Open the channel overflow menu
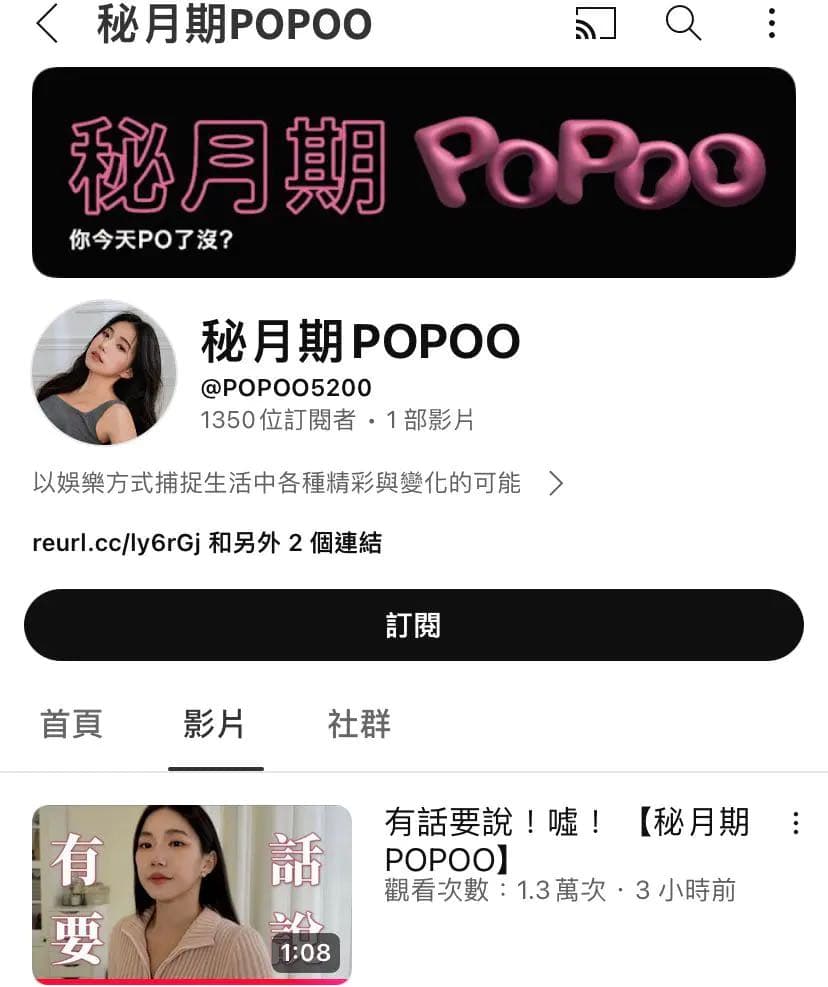828x987 pixels. pos(771,23)
